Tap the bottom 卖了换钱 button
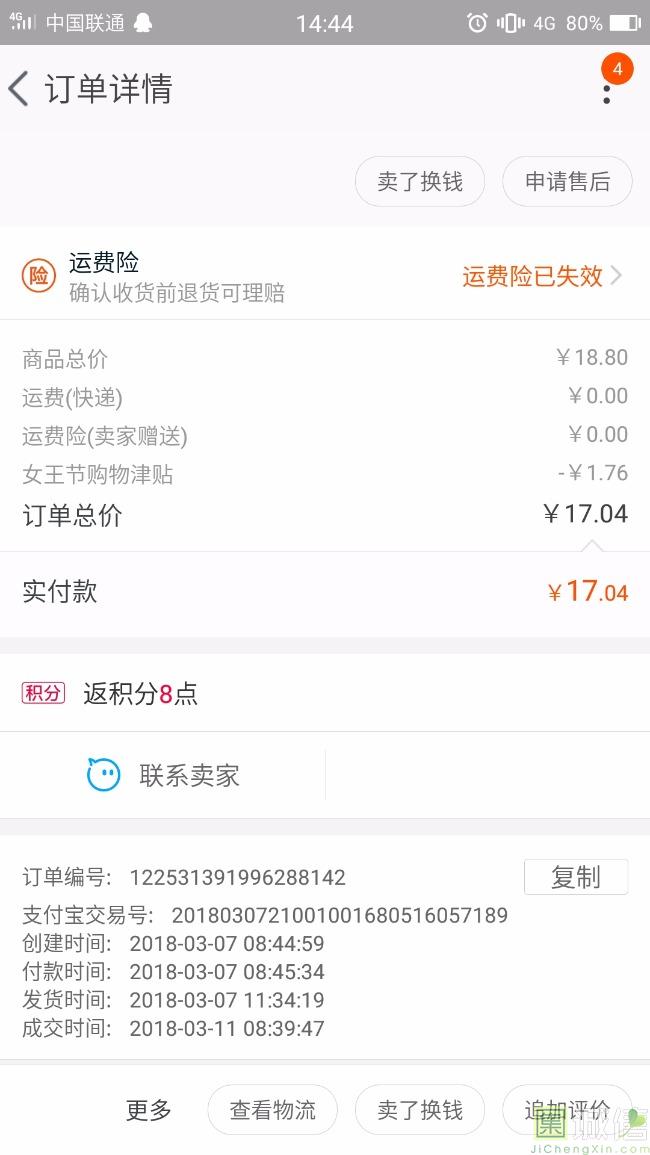Viewport: 650px width, 1155px height. [419, 1109]
